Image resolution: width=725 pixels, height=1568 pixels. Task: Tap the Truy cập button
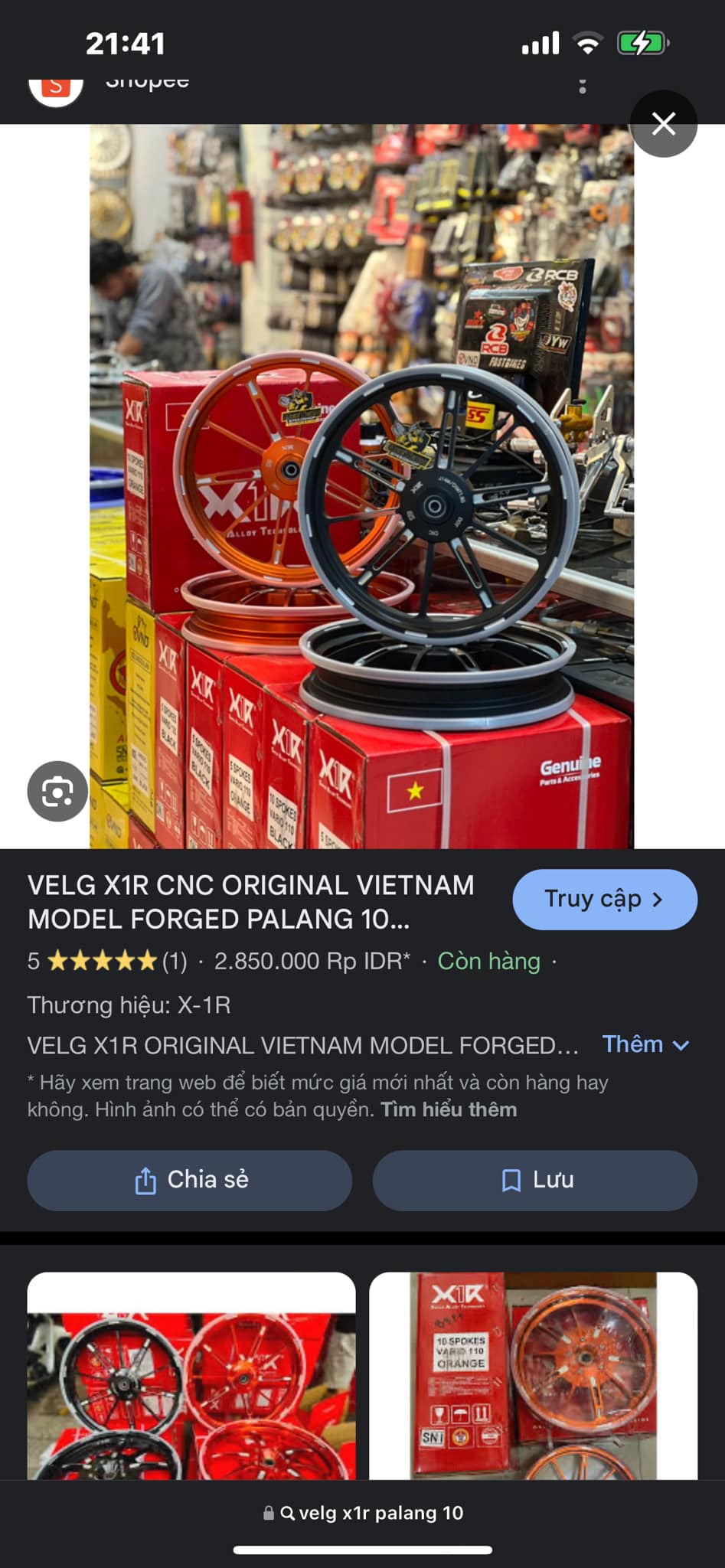(604, 899)
